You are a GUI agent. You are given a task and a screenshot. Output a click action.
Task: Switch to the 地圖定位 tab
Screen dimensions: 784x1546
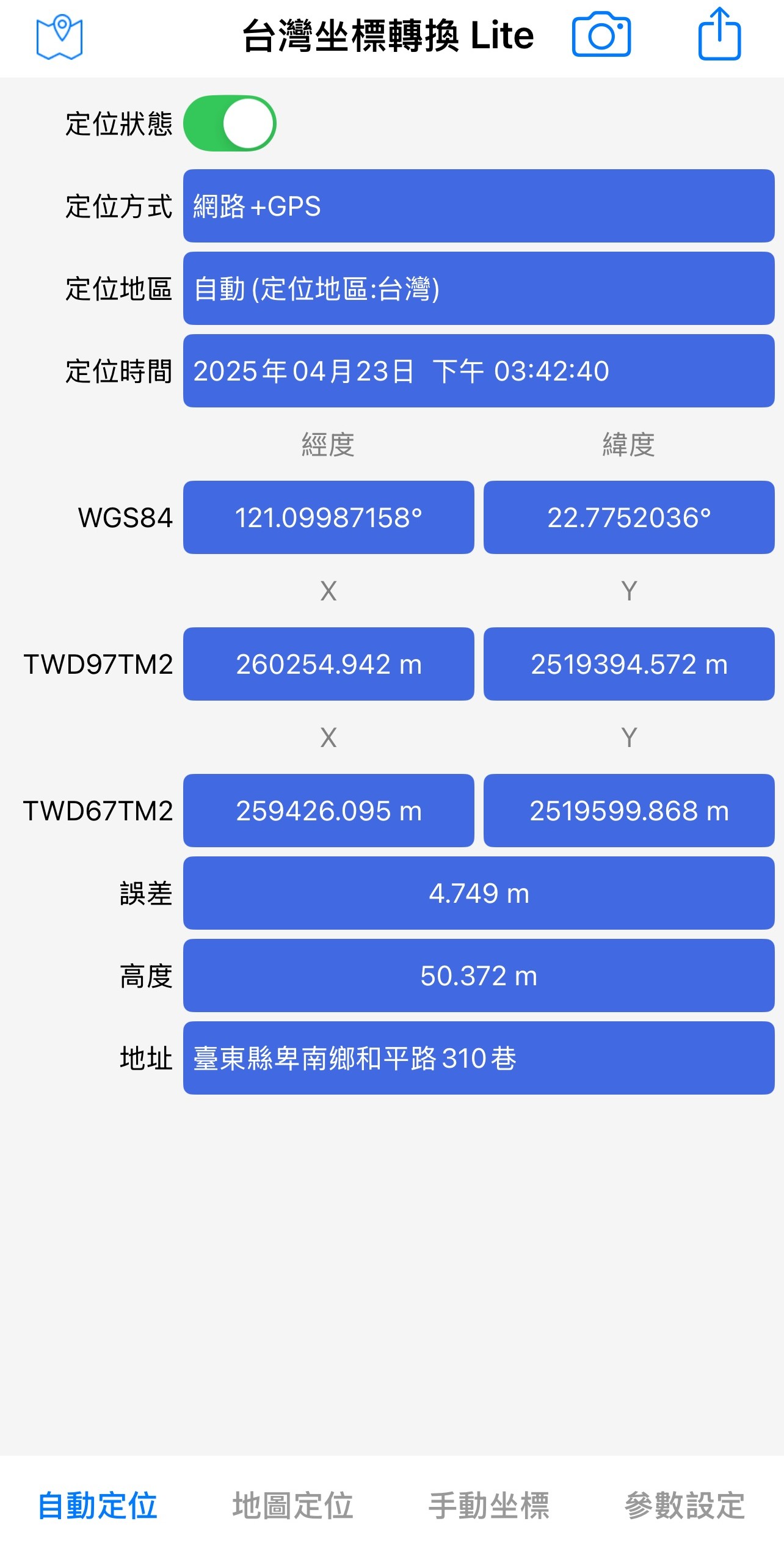click(x=293, y=1506)
